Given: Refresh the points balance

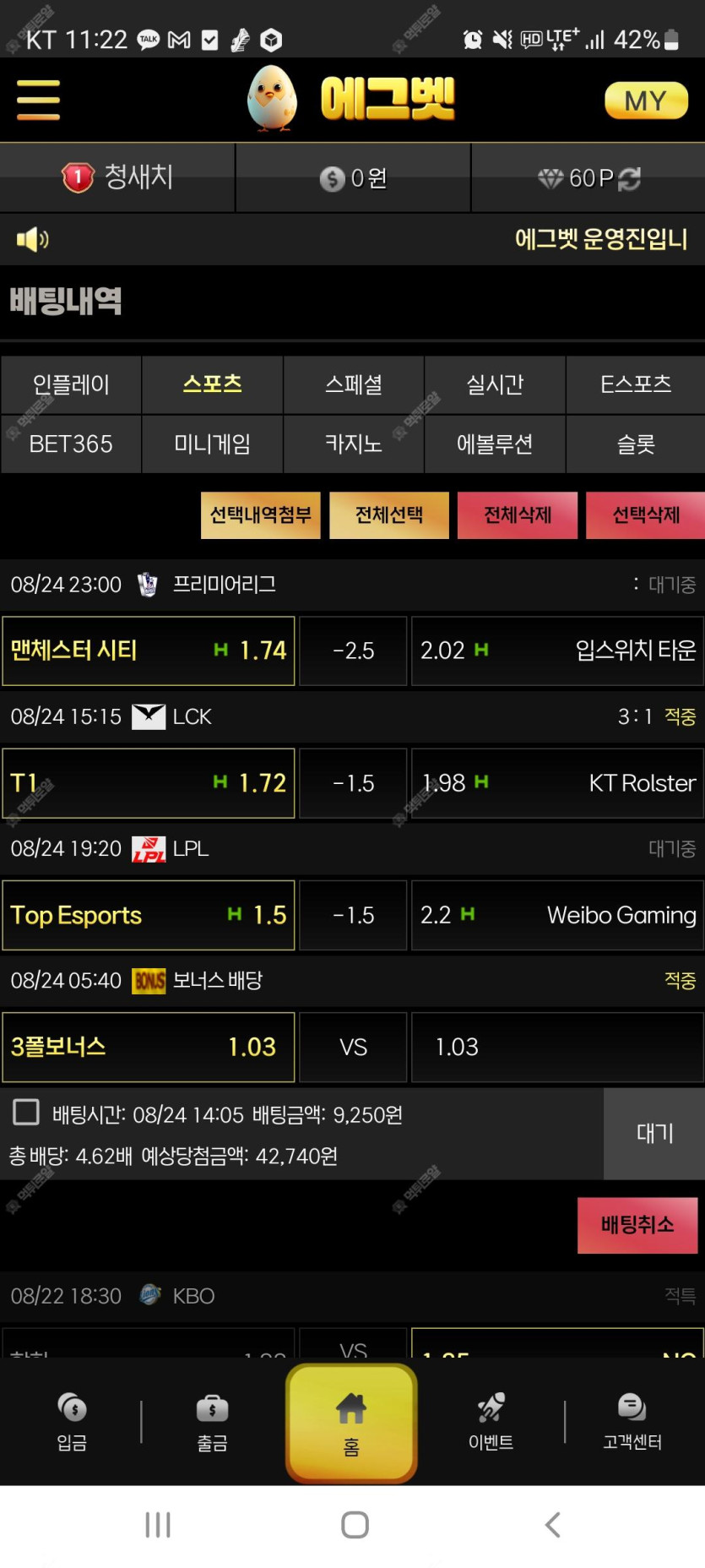Looking at the screenshot, I should (x=630, y=178).
